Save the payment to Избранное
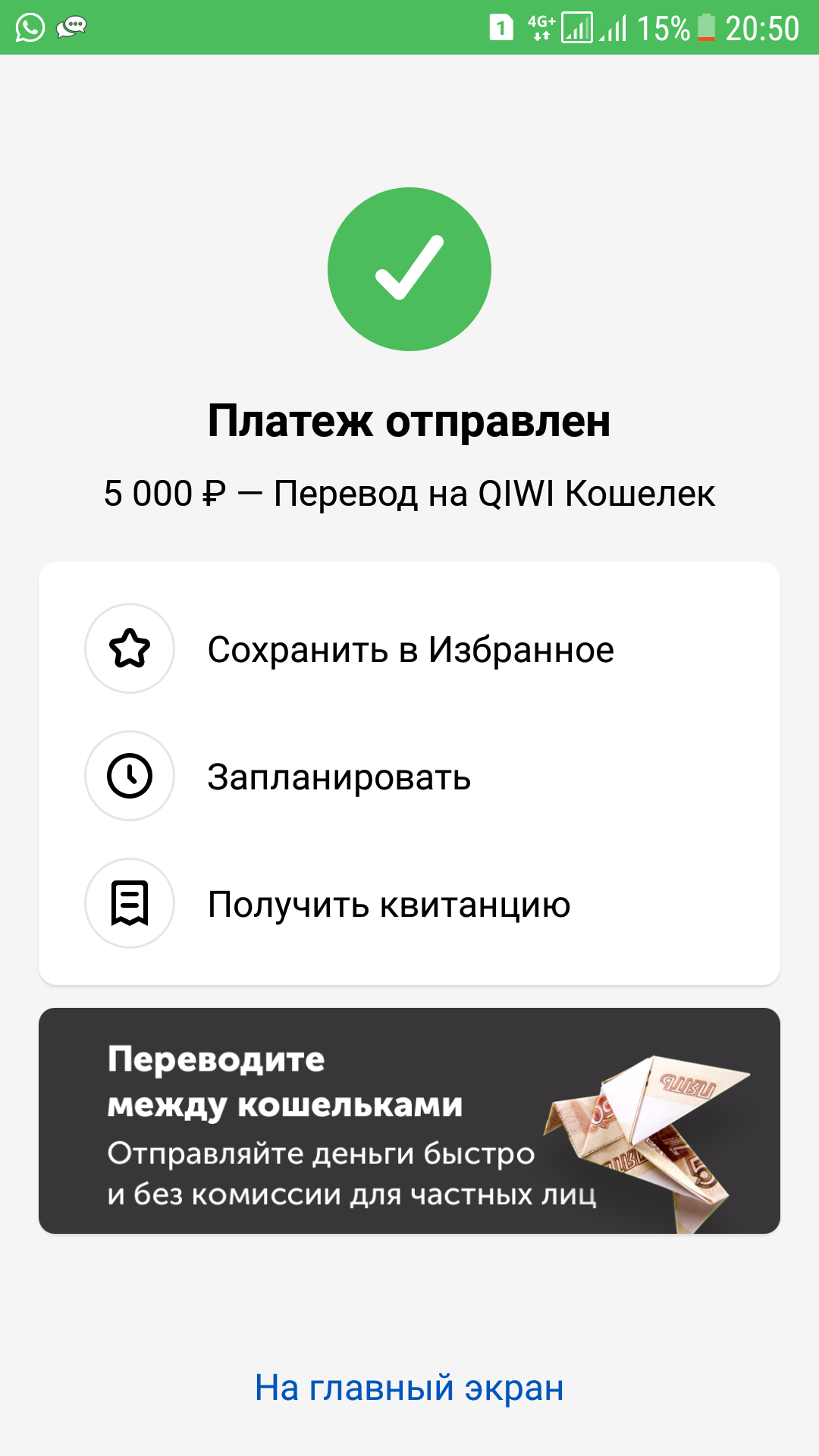The height and width of the screenshot is (1456, 819). [x=409, y=649]
